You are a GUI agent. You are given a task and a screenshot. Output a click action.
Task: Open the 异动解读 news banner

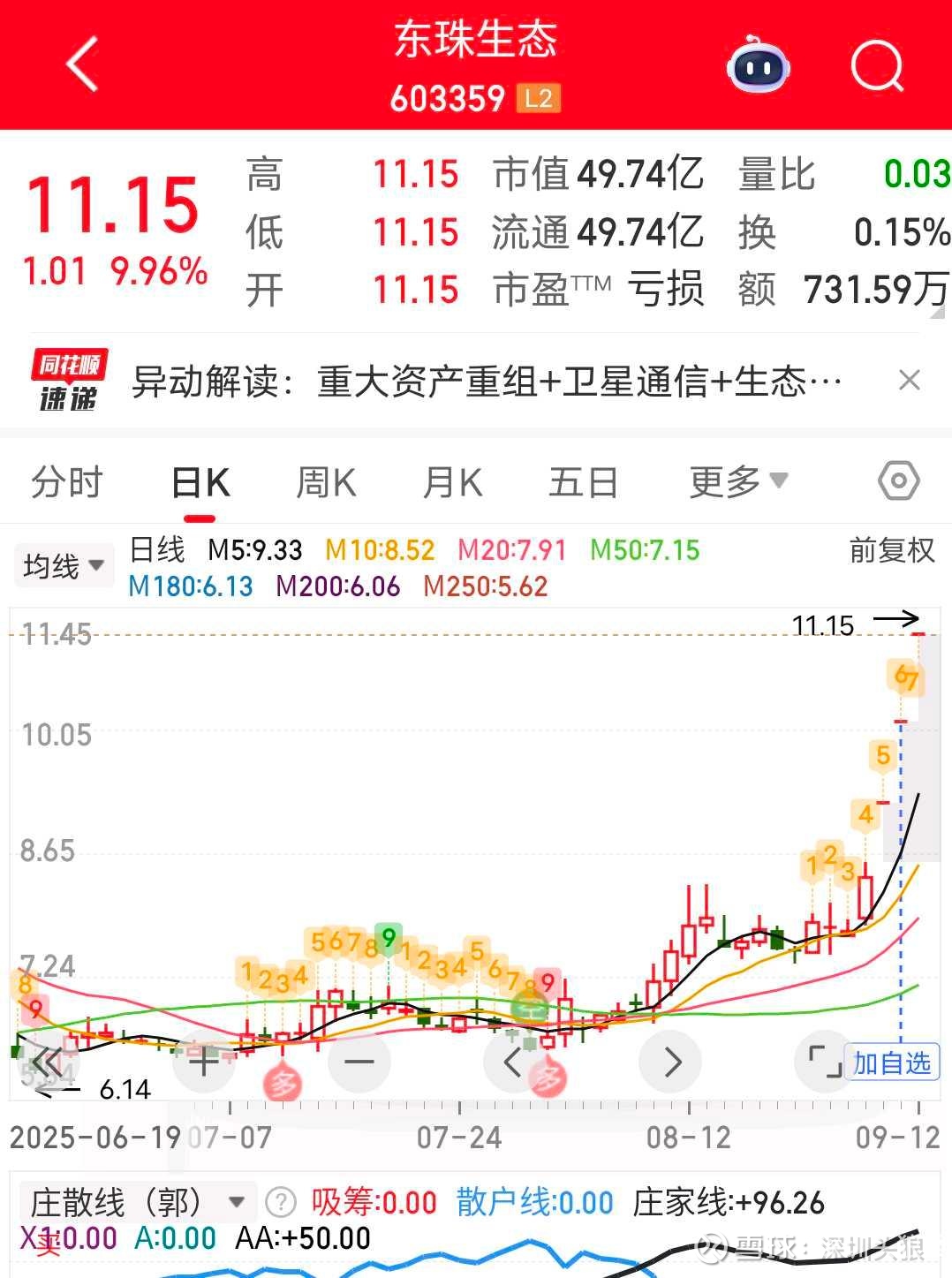(x=486, y=382)
